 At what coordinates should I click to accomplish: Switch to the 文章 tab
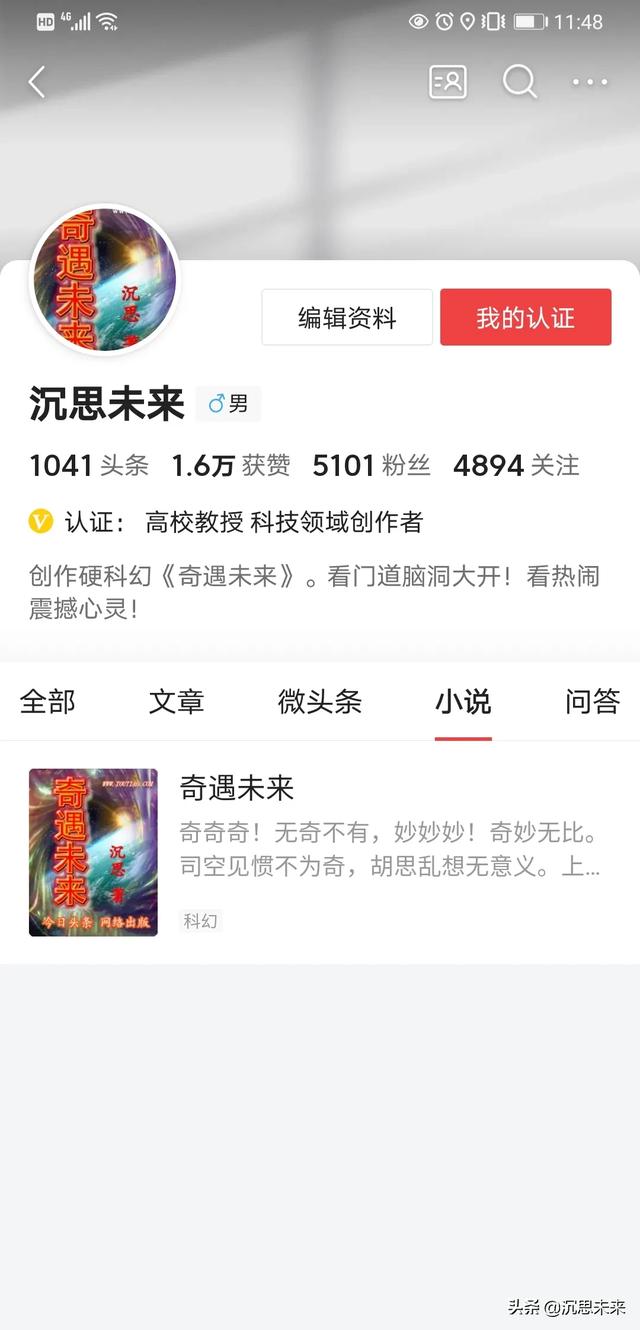[176, 702]
